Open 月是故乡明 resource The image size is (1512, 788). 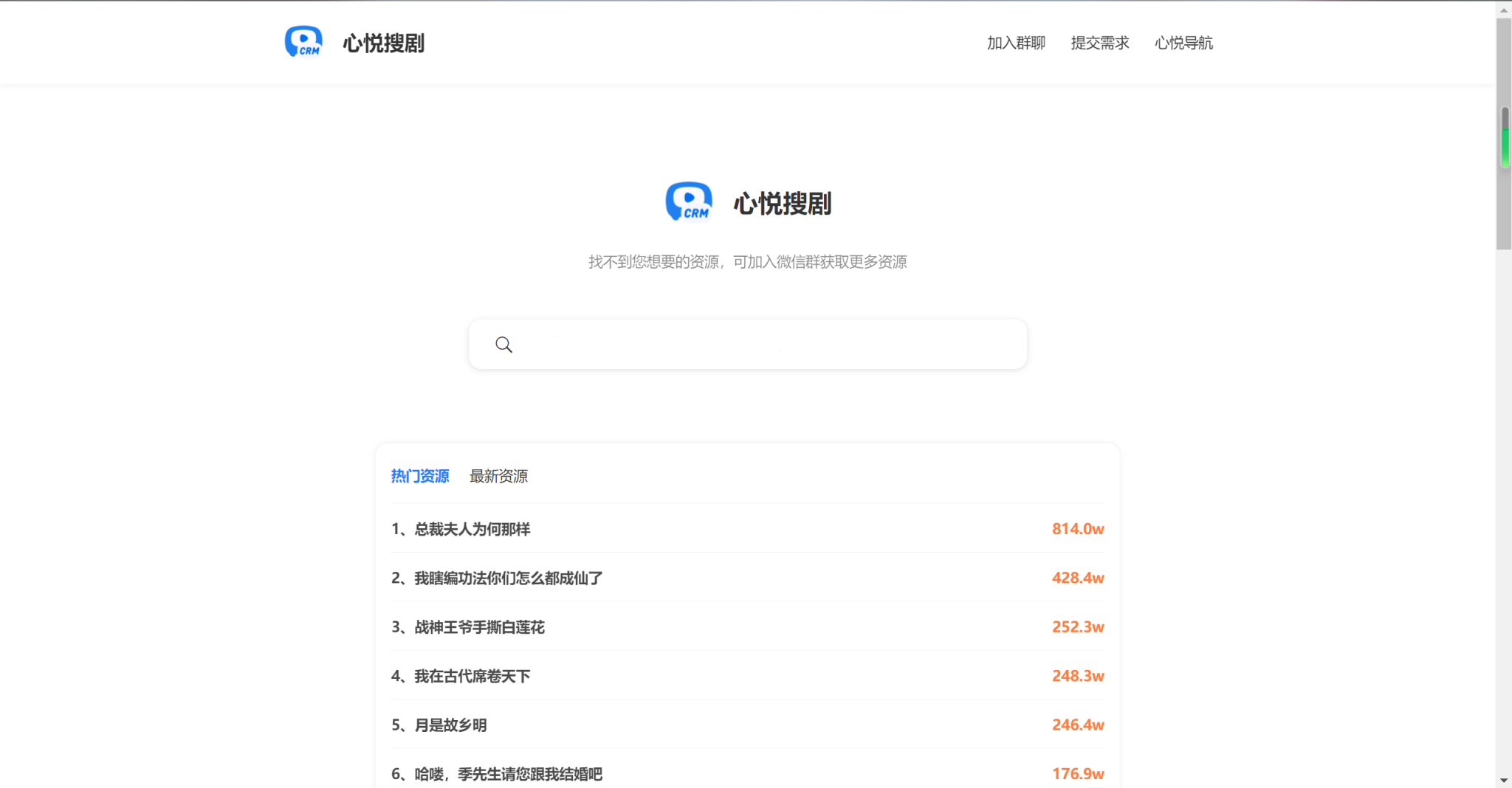pyautogui.click(x=450, y=725)
